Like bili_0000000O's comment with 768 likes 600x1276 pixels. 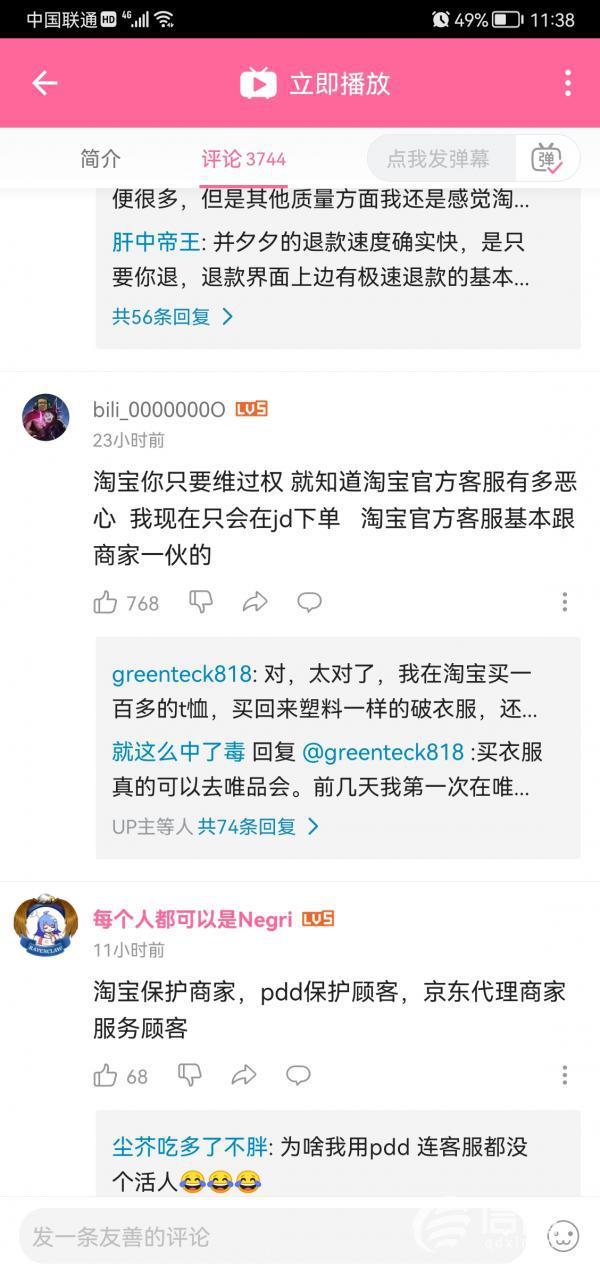[x=106, y=602]
